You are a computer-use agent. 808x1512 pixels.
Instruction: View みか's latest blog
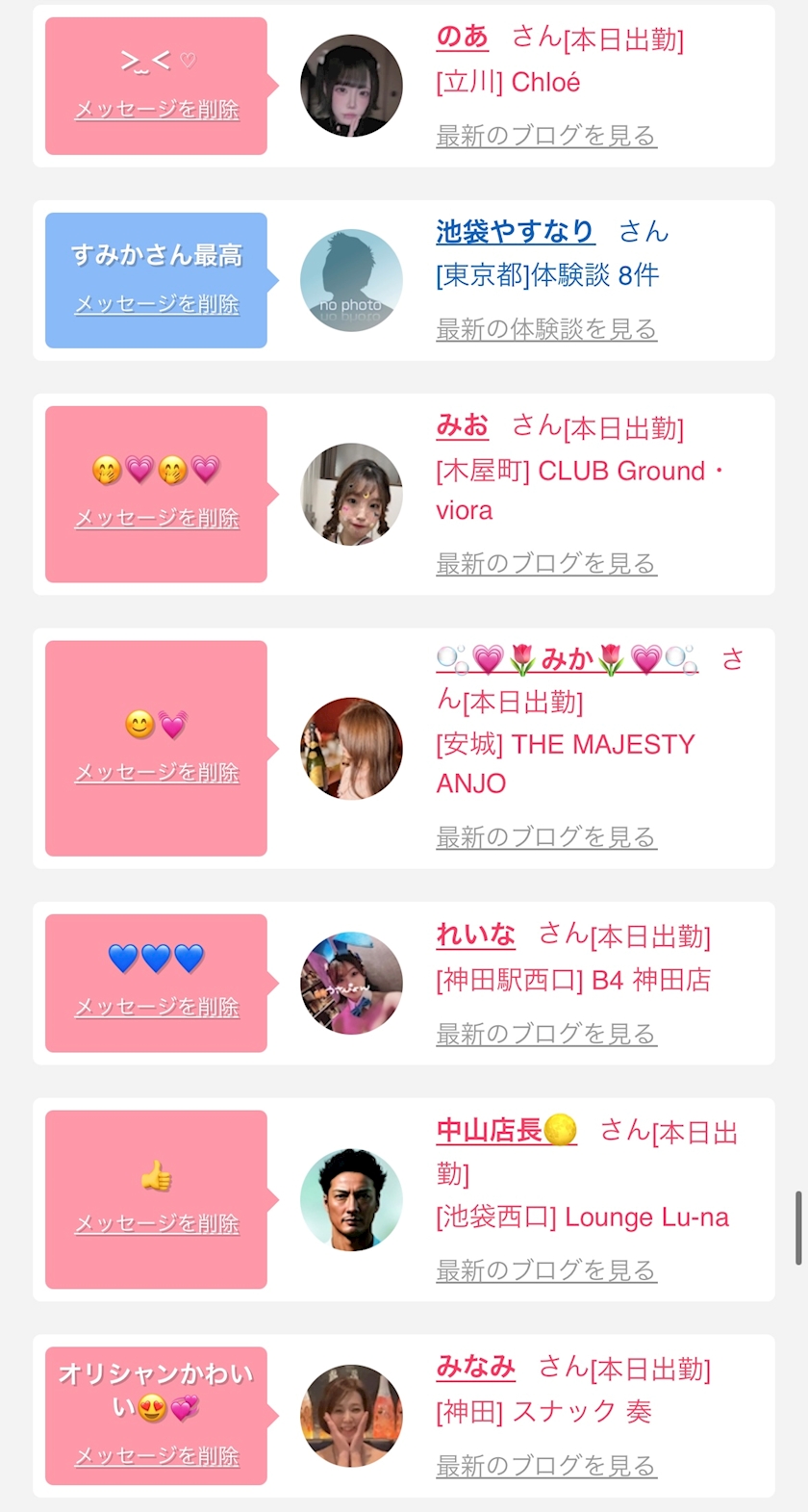click(546, 837)
